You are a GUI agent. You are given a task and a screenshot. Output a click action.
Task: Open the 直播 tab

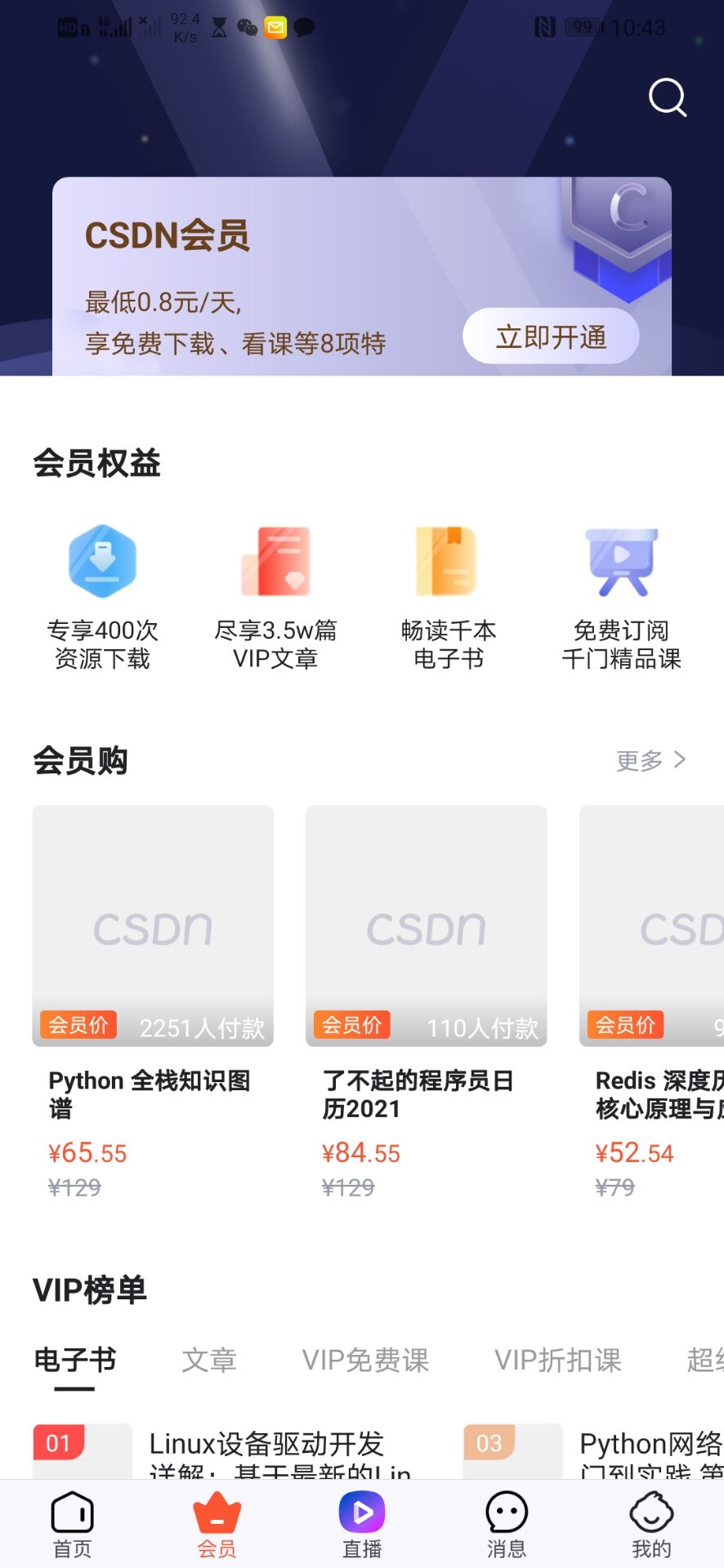coord(362,1524)
